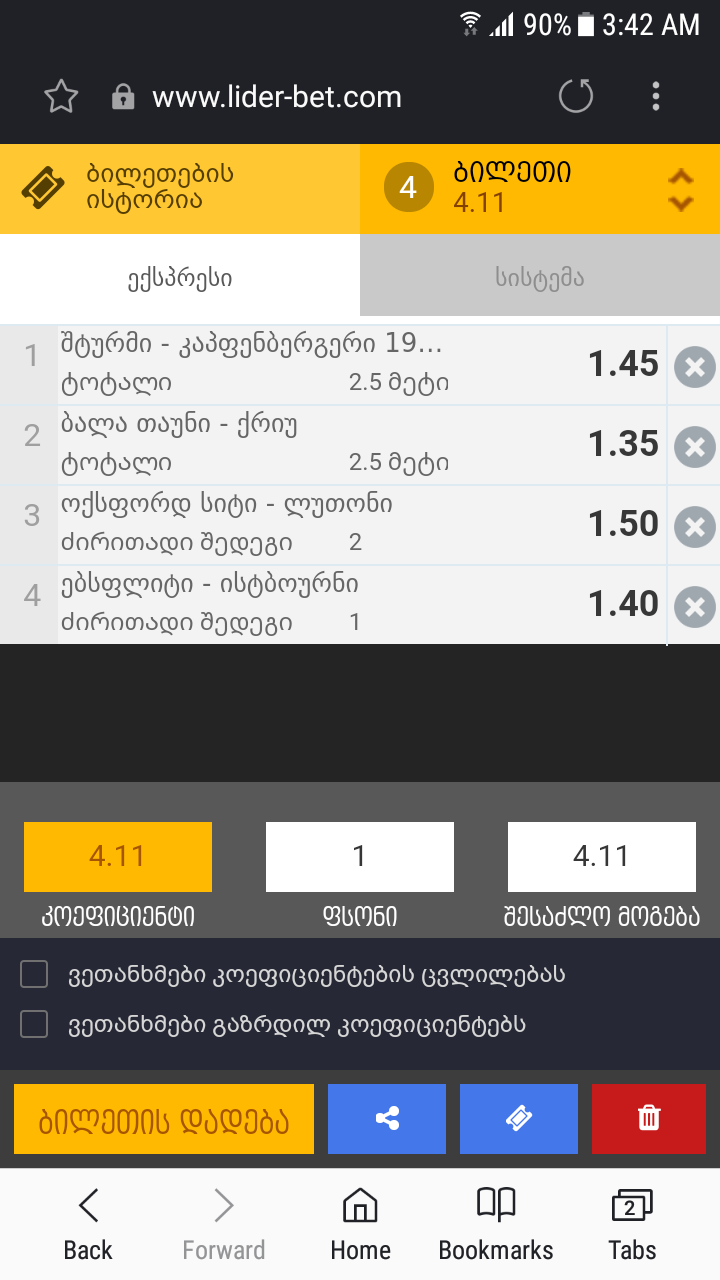Screen dimensions: 720x1280
Task: Collapse the bet slip using the down chevron
Action: coord(681,202)
